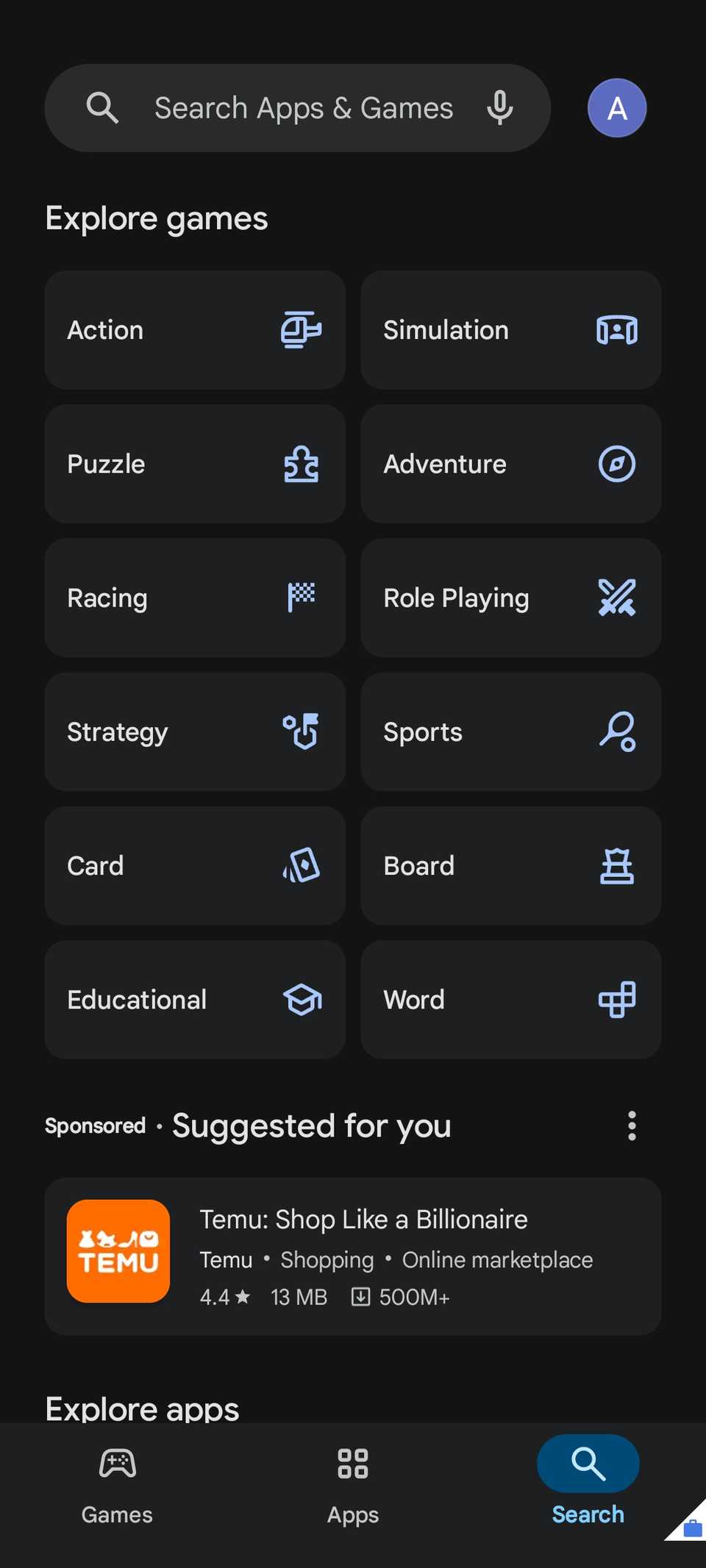Open the Simulation games category
Image resolution: width=706 pixels, height=1568 pixels.
[511, 330]
